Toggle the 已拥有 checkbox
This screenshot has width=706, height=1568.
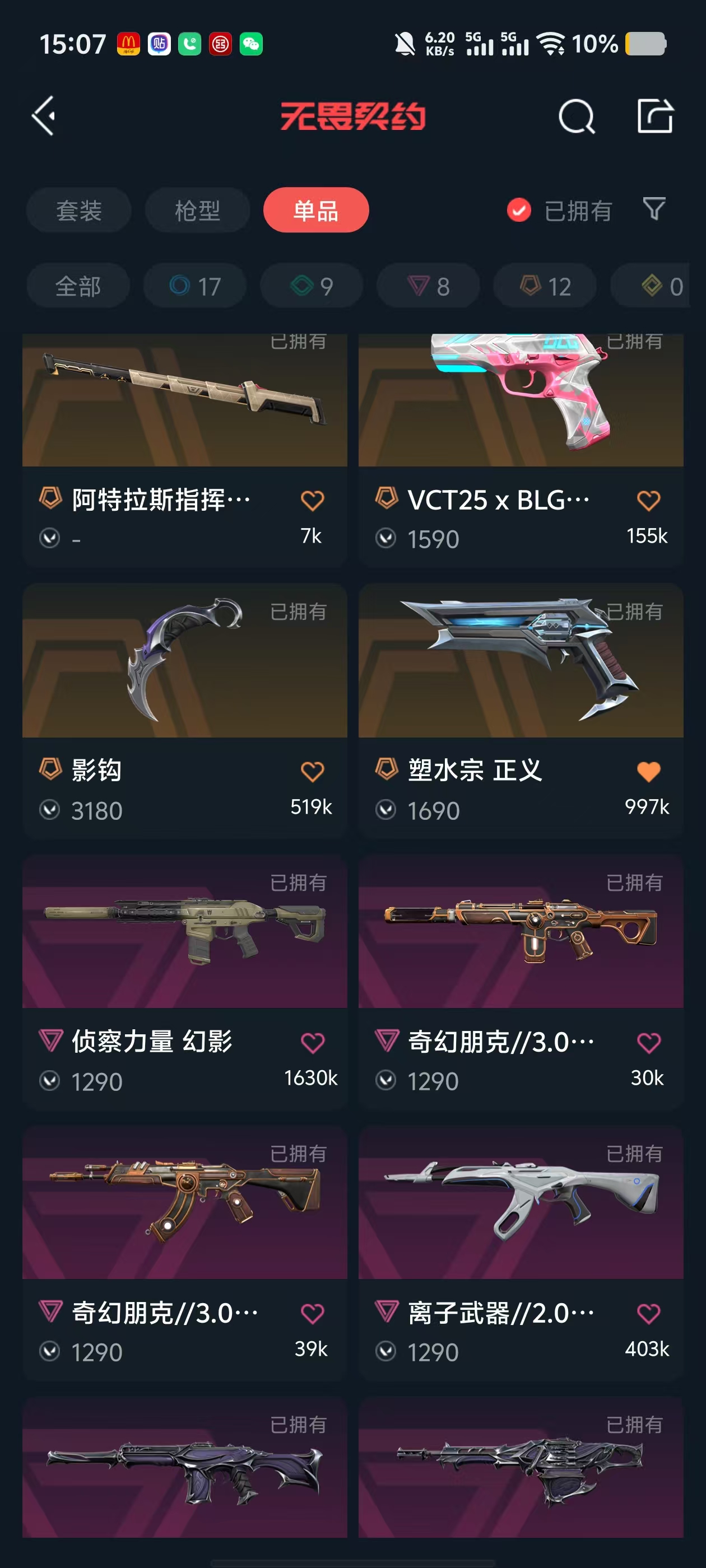(x=519, y=211)
